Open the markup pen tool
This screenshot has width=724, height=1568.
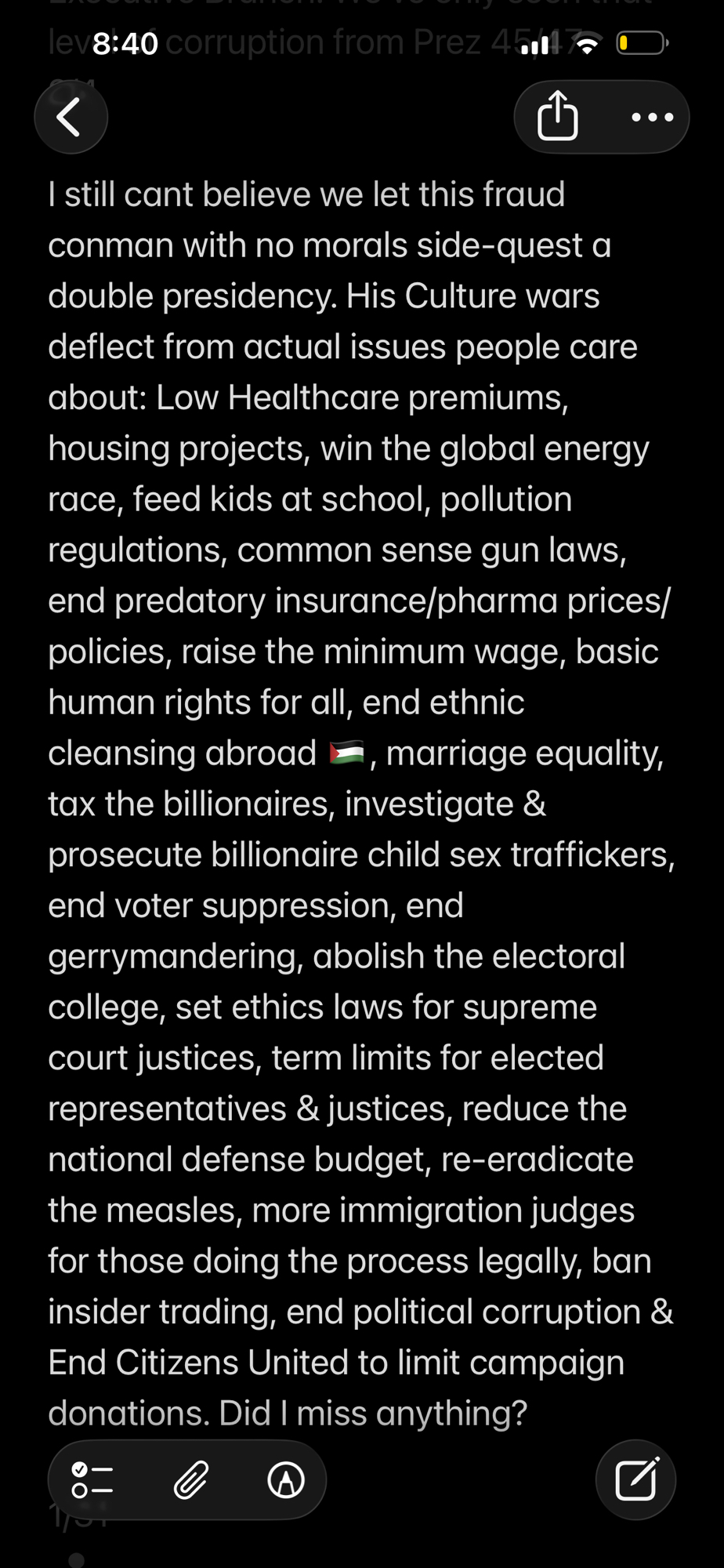pos(286,1480)
